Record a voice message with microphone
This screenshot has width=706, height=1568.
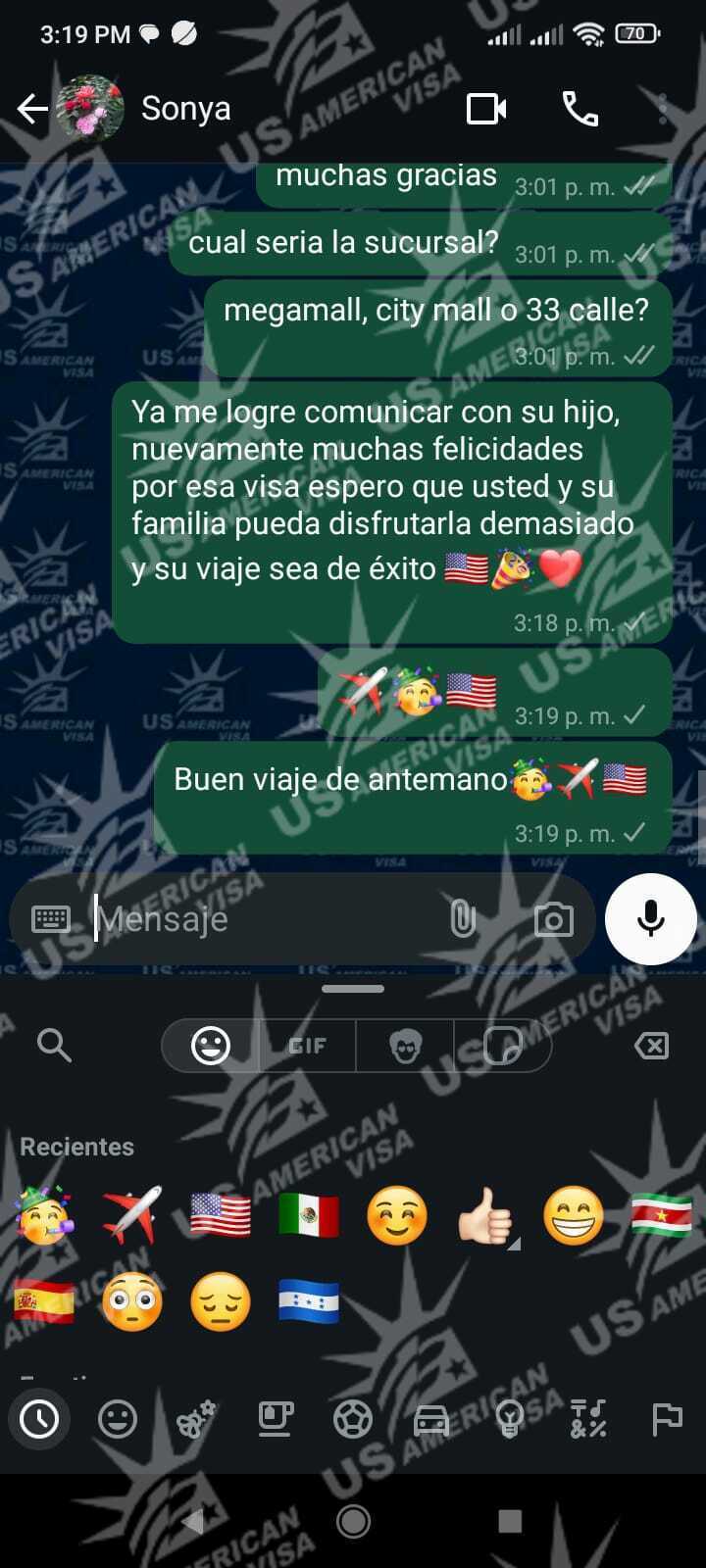(x=650, y=919)
